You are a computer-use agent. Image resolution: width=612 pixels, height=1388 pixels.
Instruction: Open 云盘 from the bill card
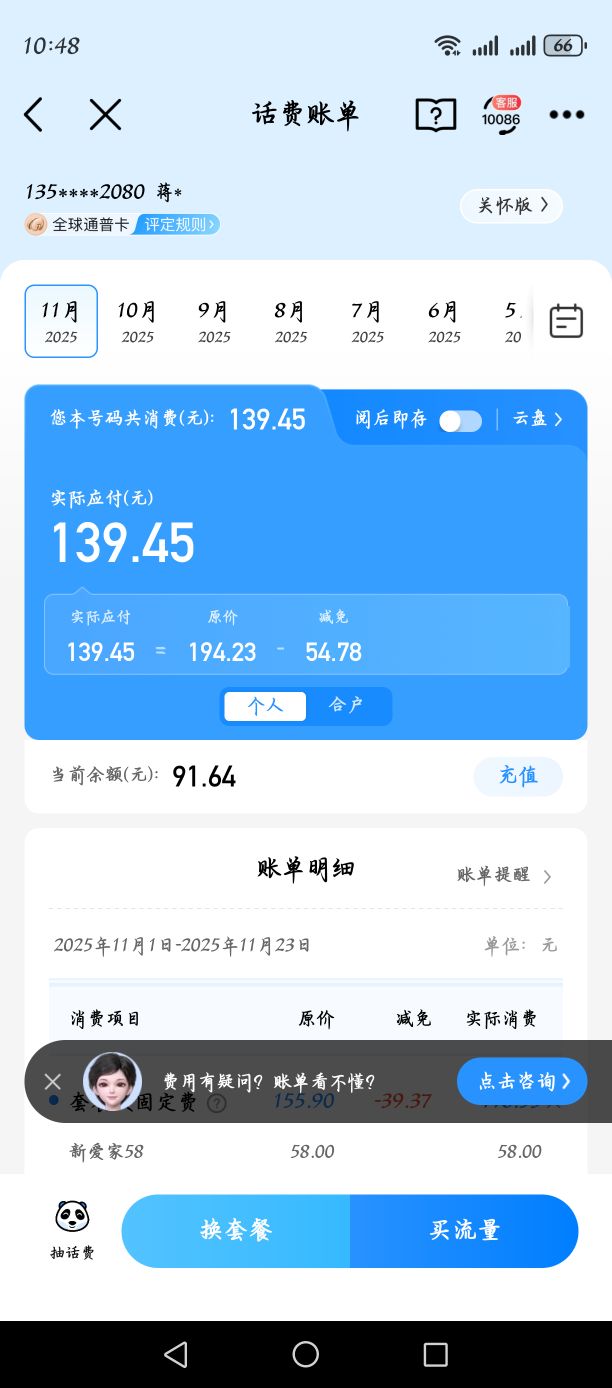click(538, 420)
